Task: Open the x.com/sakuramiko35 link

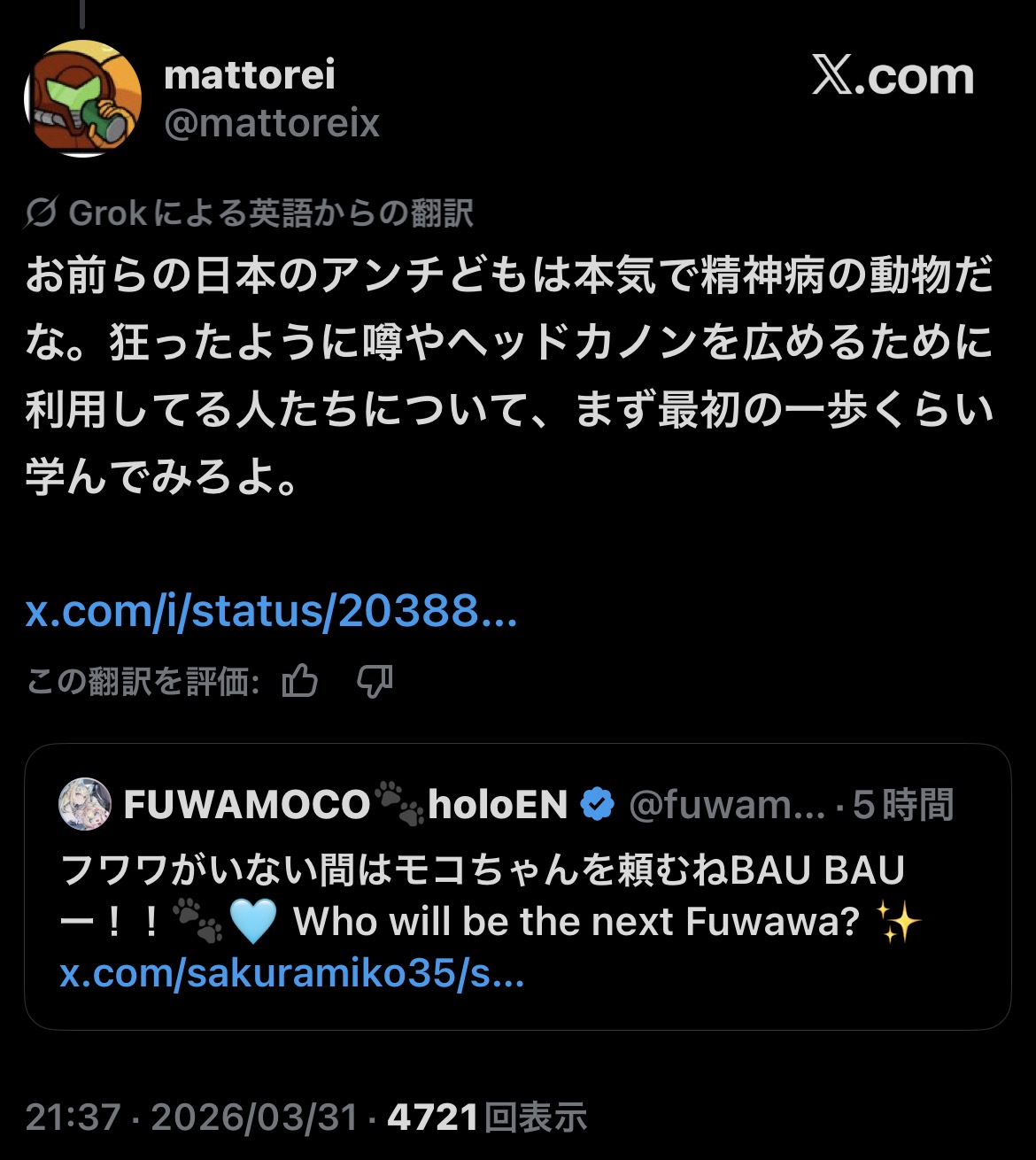Action: point(292,974)
